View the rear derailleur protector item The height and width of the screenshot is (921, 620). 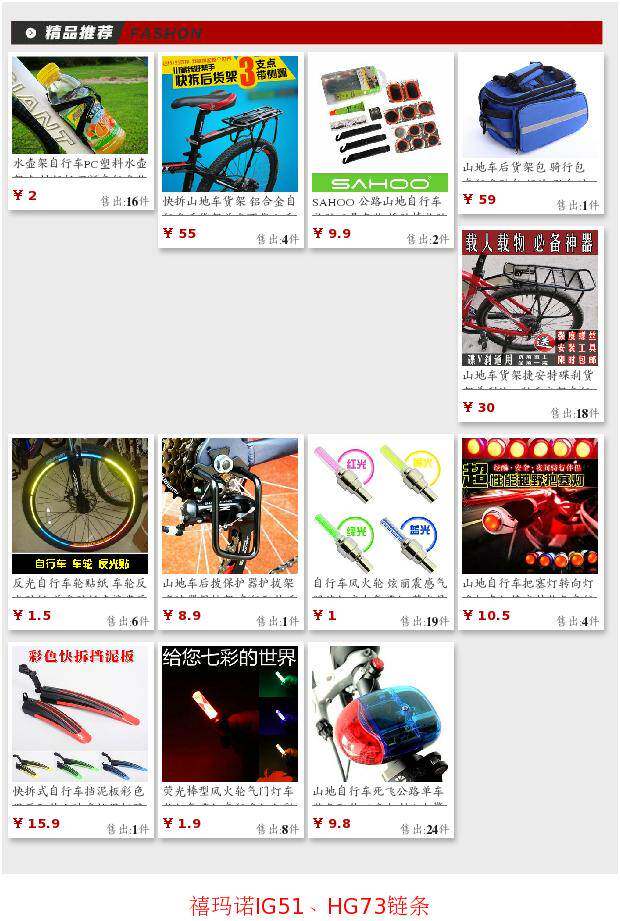click(230, 505)
